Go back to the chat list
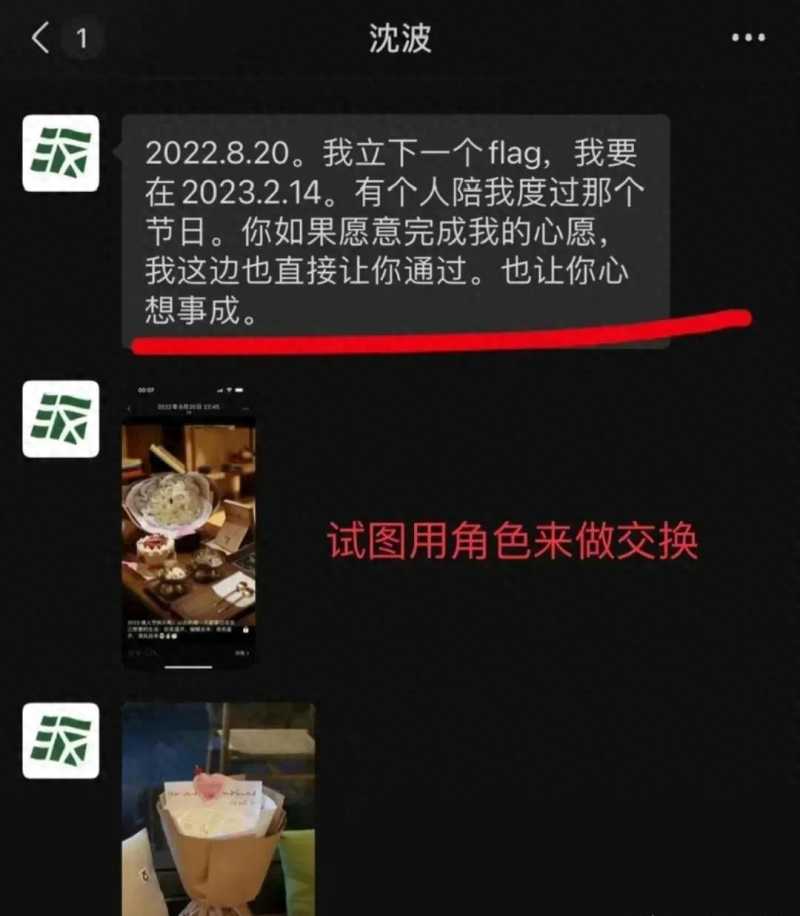Screen dimensions: 800x916 pos(40,39)
